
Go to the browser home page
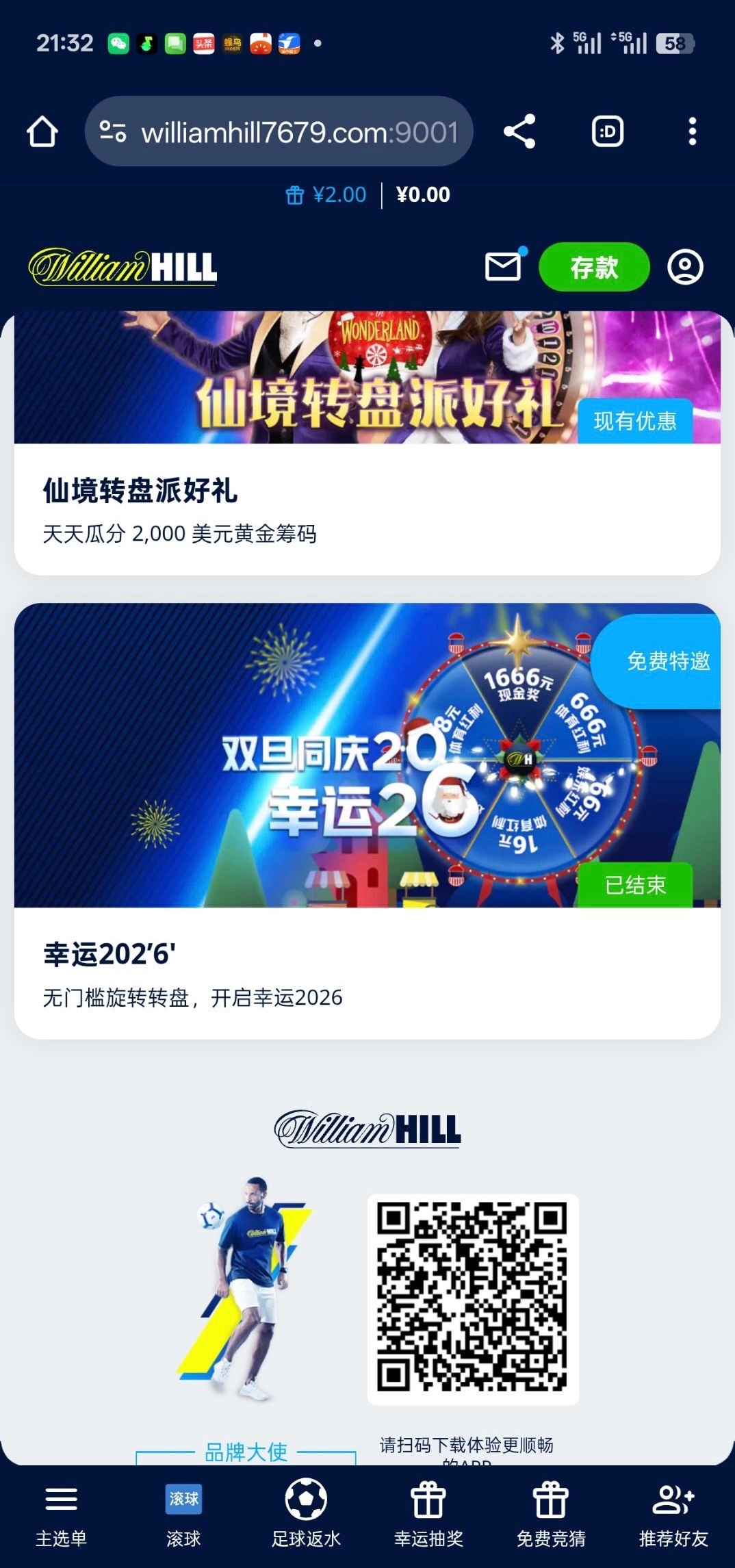pyautogui.click(x=42, y=131)
